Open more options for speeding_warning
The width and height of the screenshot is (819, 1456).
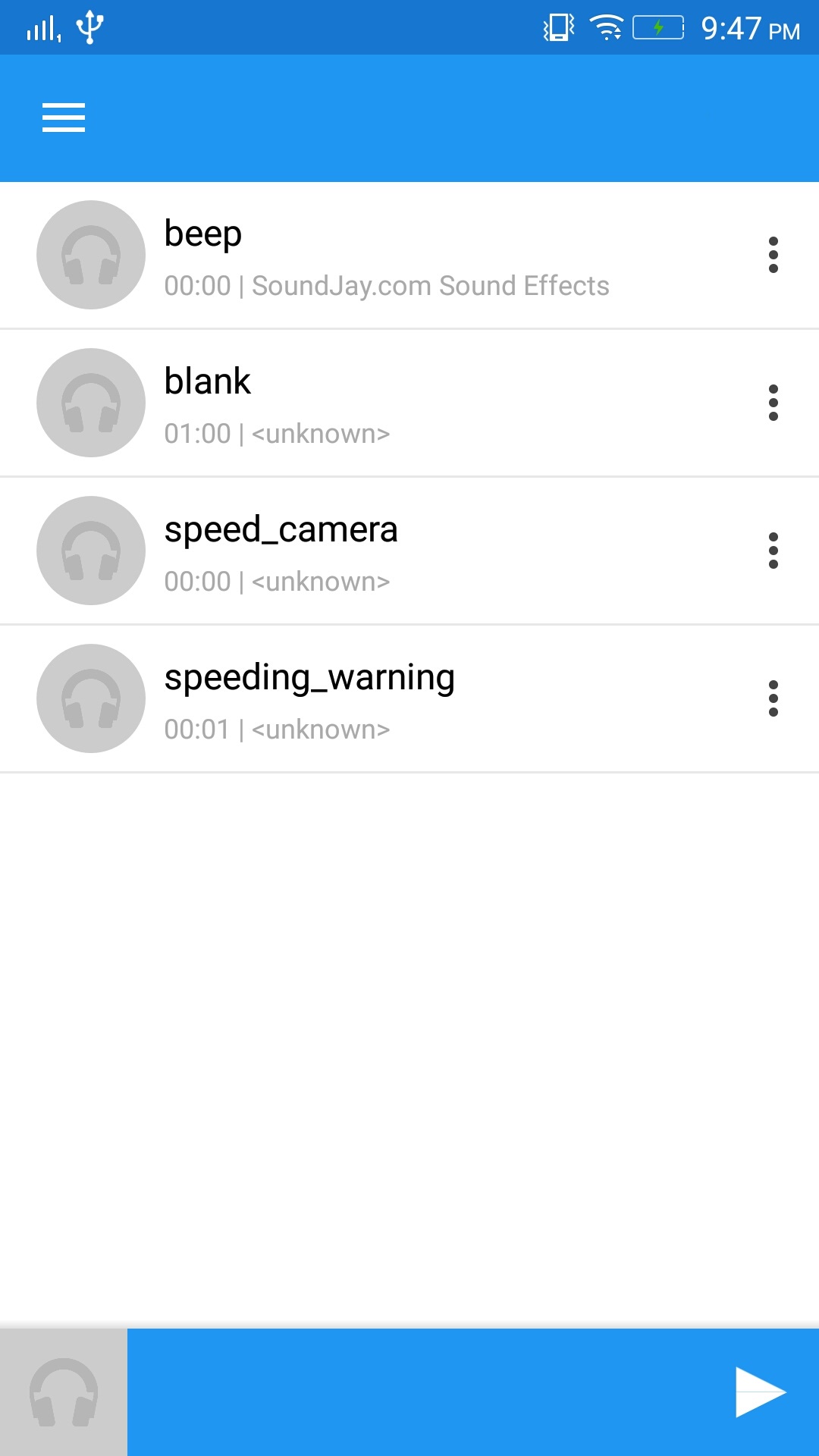pyautogui.click(x=773, y=698)
